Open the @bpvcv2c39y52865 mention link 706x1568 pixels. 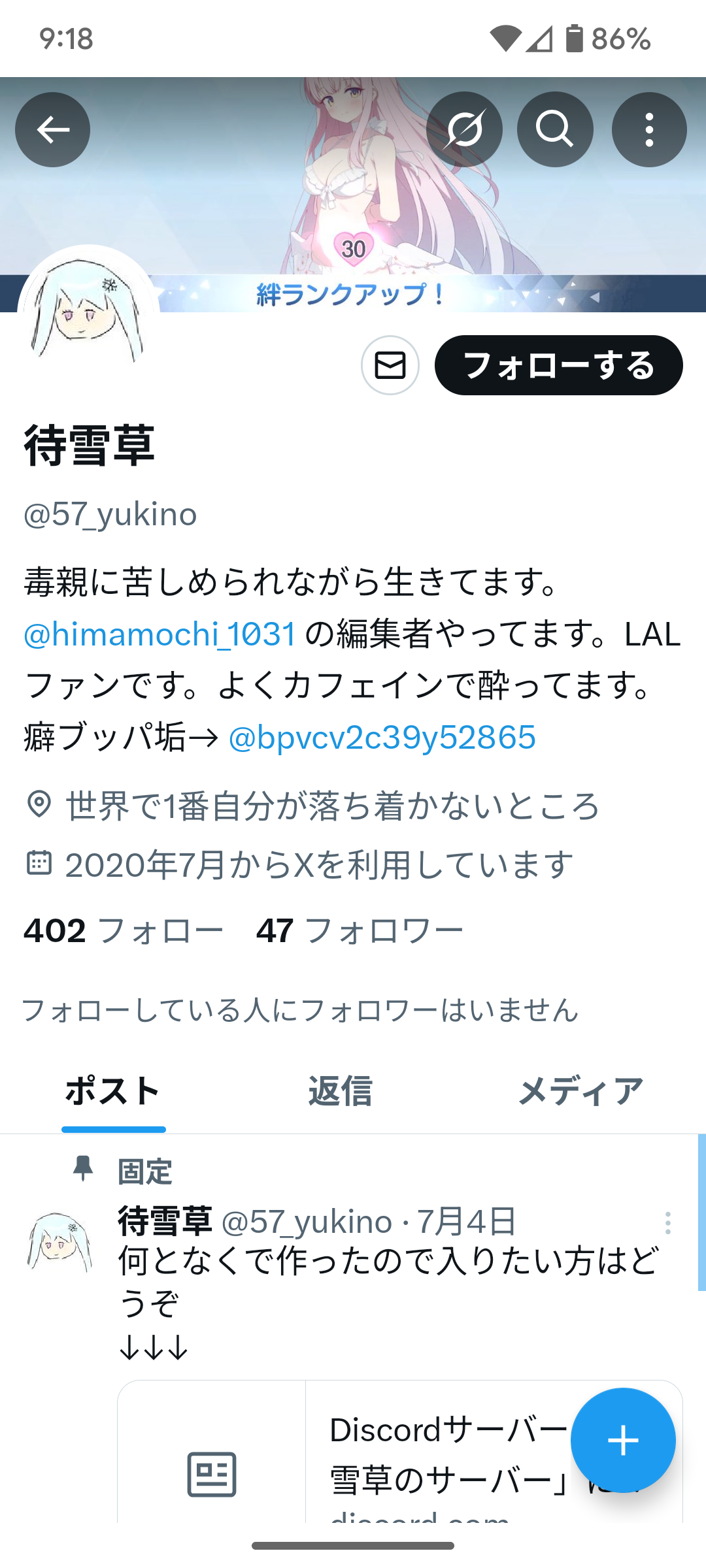pos(382,738)
